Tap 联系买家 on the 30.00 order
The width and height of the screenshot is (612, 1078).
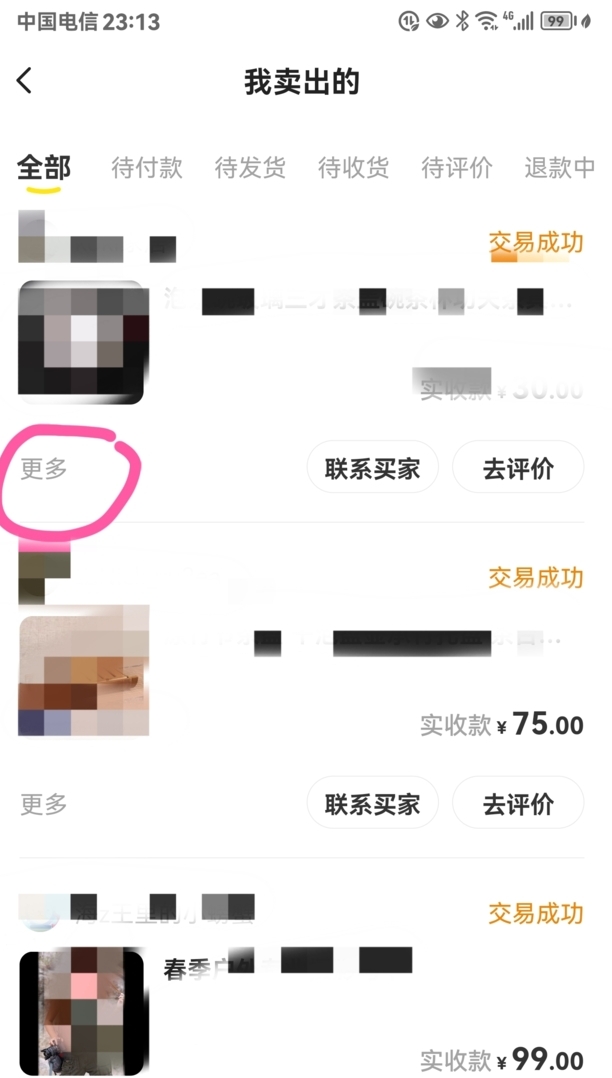(372, 469)
